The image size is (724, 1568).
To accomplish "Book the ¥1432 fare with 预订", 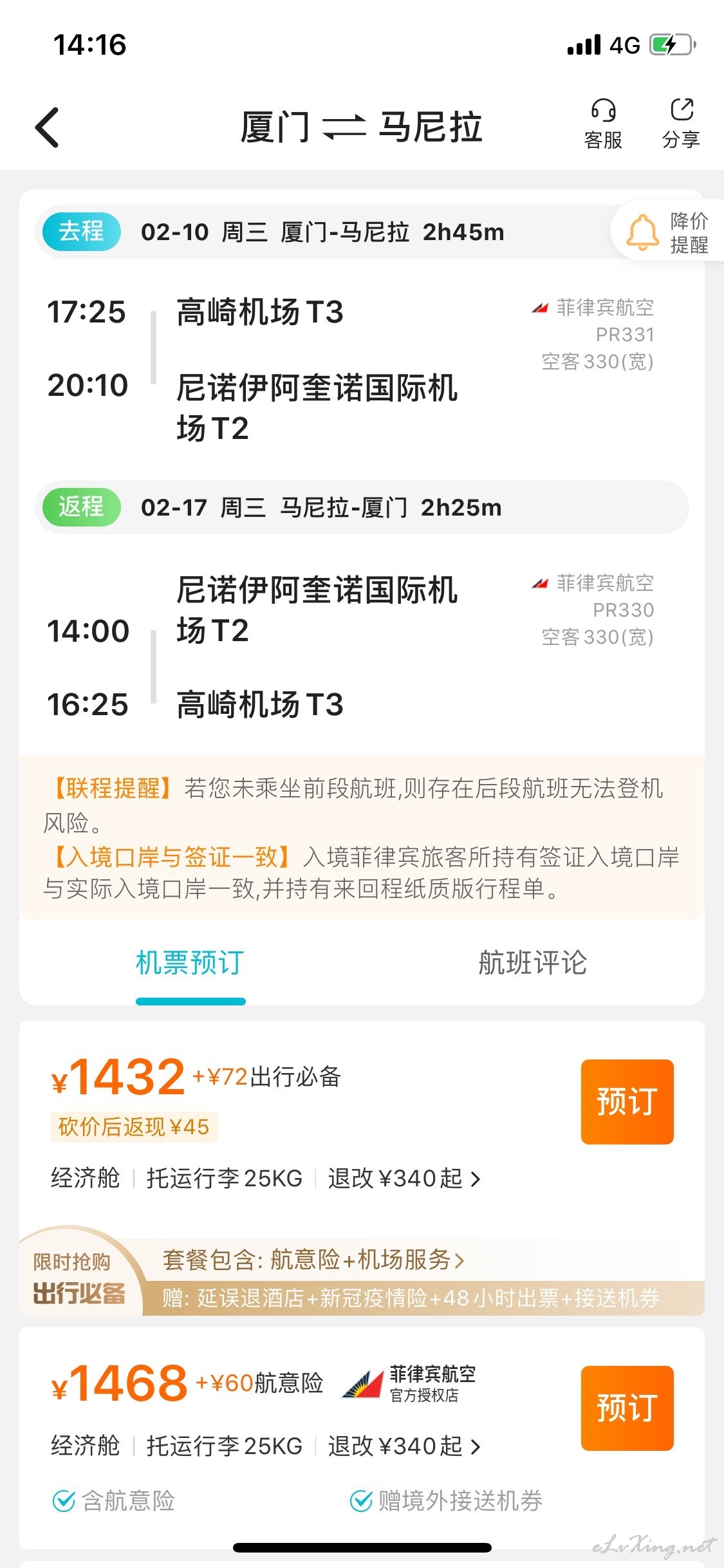I will 627,1101.
